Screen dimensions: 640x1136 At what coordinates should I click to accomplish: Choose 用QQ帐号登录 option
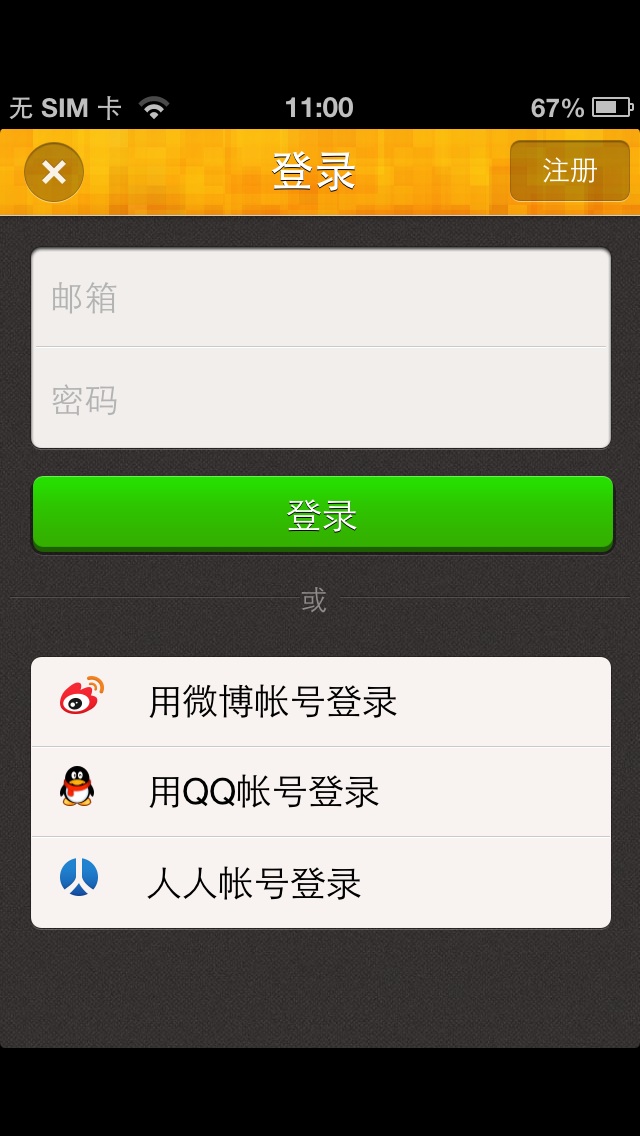(320, 792)
